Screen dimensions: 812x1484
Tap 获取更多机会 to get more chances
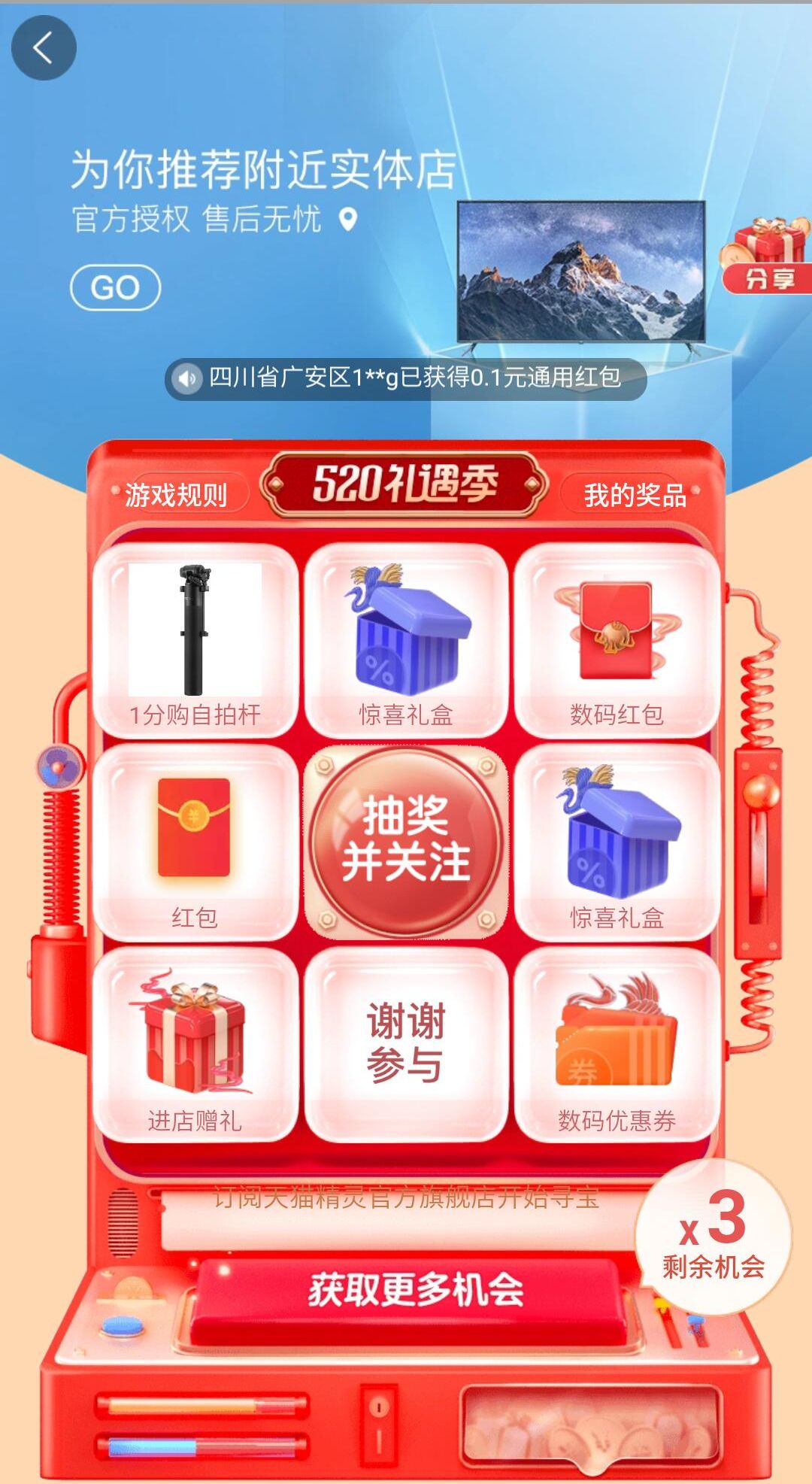tap(416, 1290)
